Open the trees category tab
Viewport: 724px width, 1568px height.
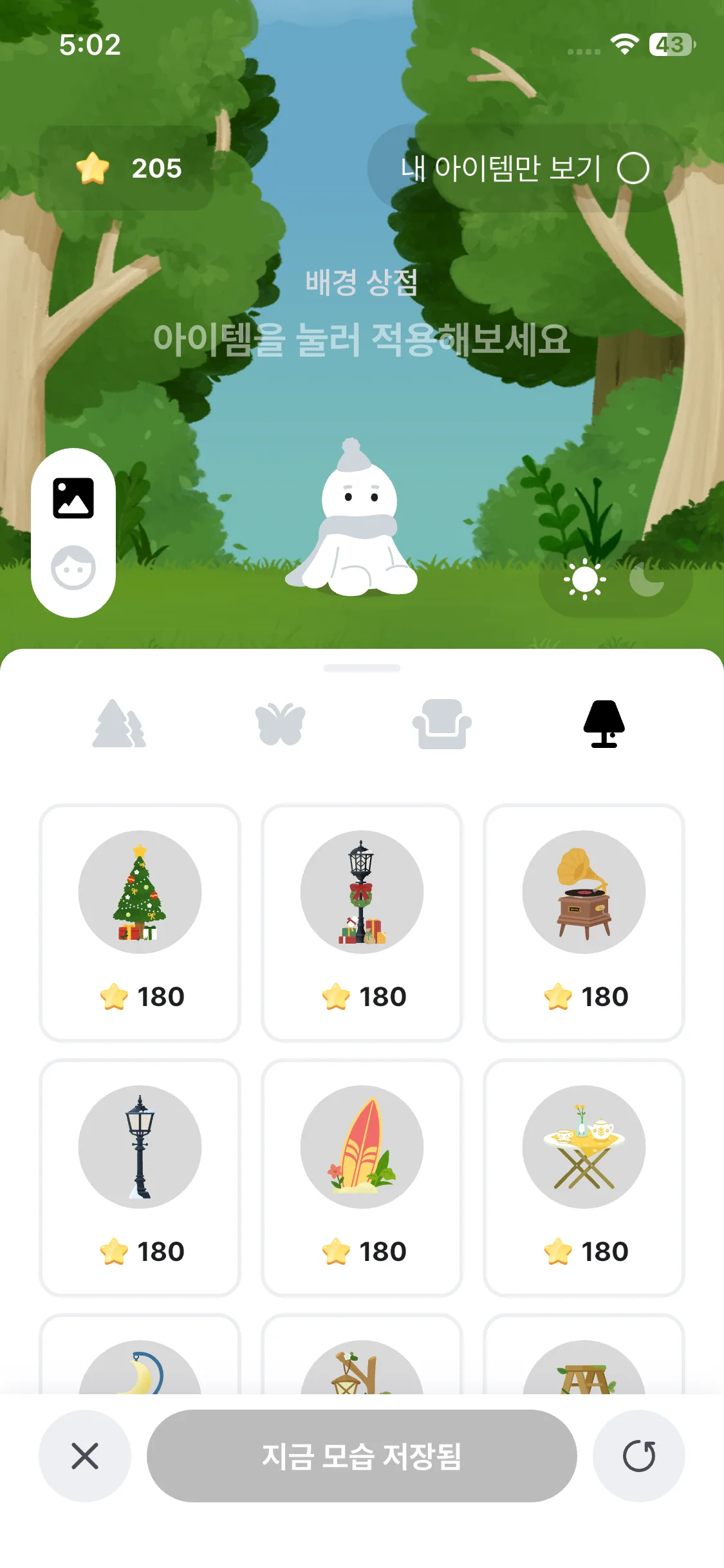[120, 724]
